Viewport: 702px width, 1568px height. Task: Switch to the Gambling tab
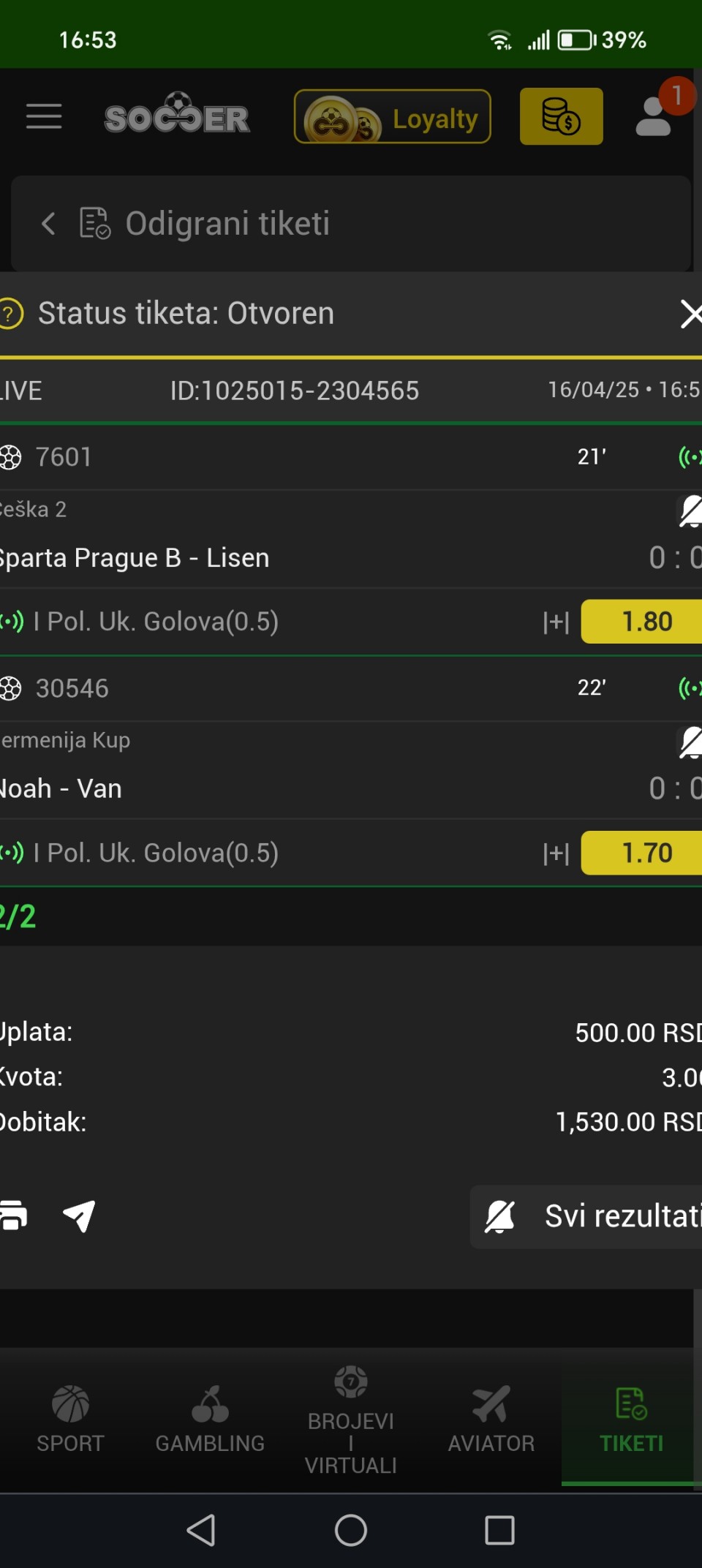point(210,1420)
